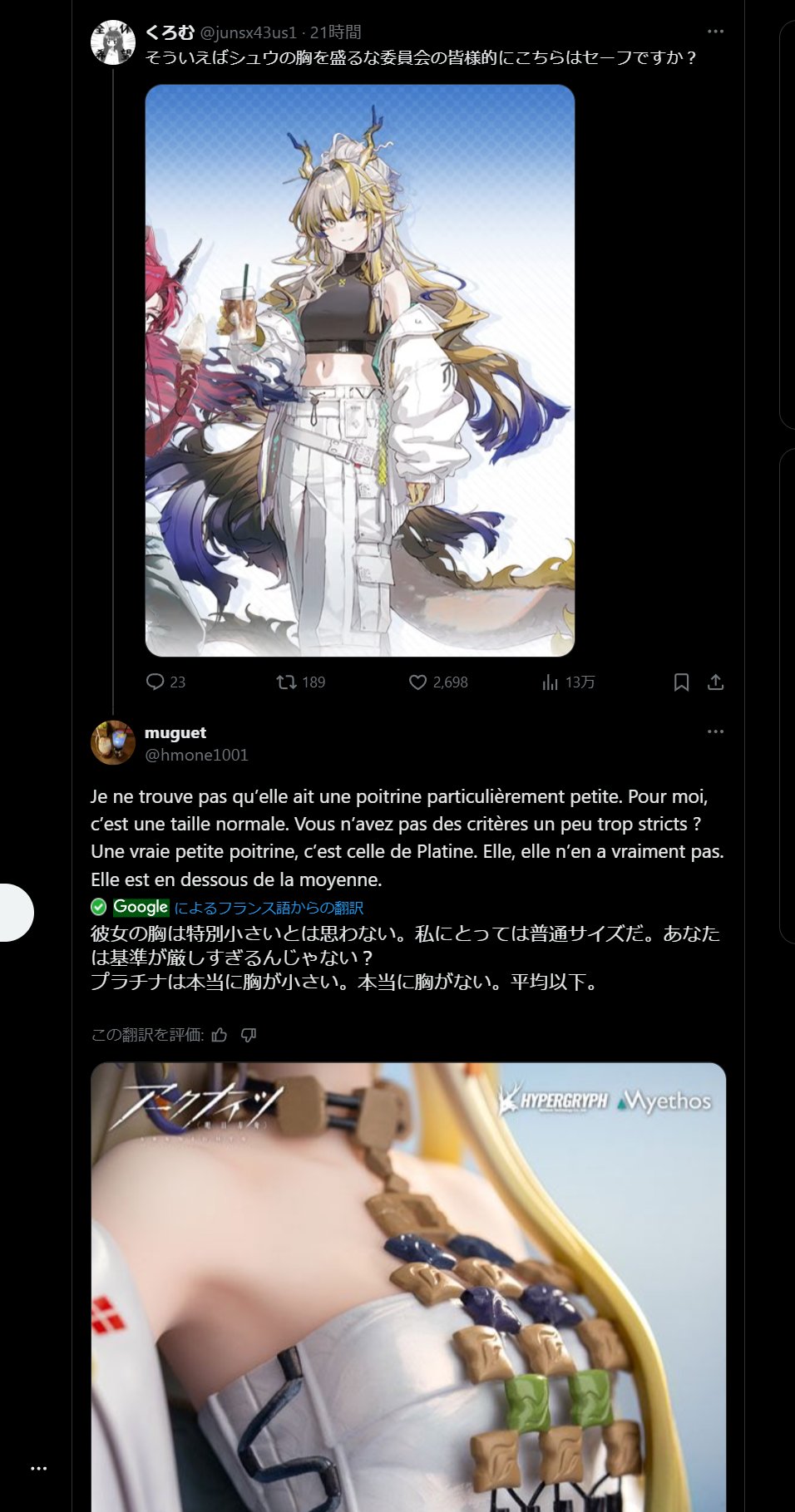Viewport: 795px width, 1512px height.
Task: View analytics showing 13万 views
Action: pos(569,682)
